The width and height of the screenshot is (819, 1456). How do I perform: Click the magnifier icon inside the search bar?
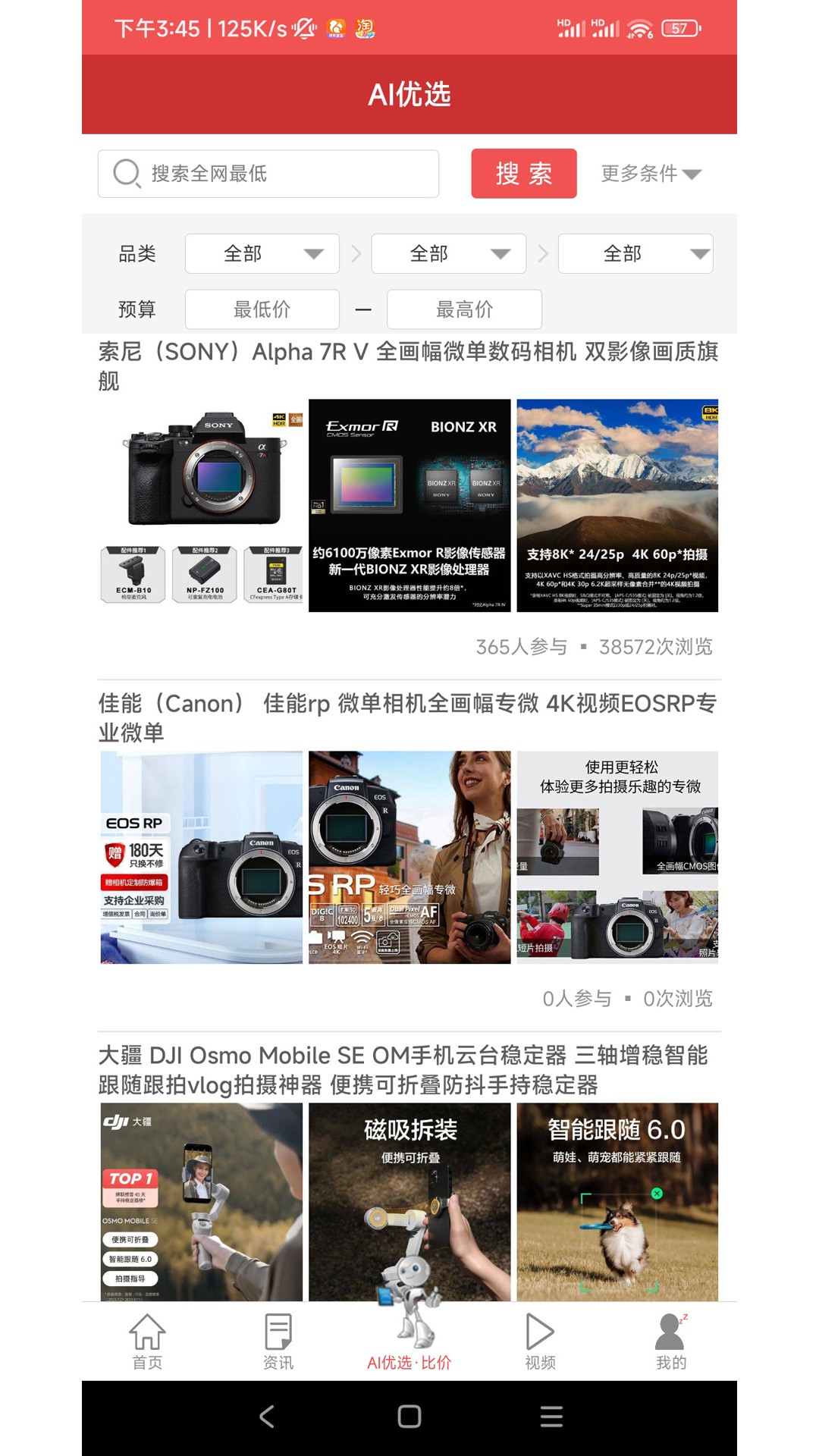pyautogui.click(x=127, y=174)
